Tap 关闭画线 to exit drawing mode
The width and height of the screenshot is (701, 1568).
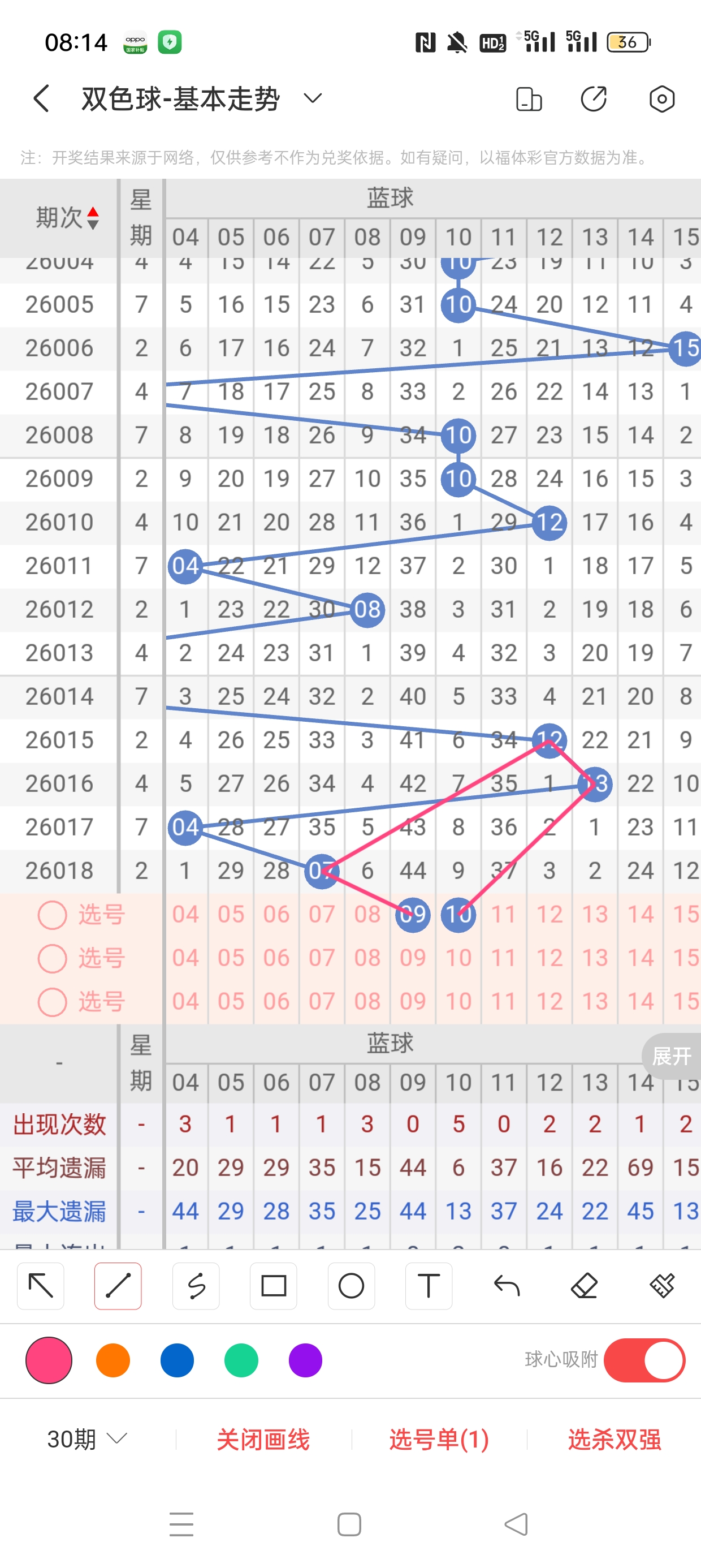[x=263, y=1439]
